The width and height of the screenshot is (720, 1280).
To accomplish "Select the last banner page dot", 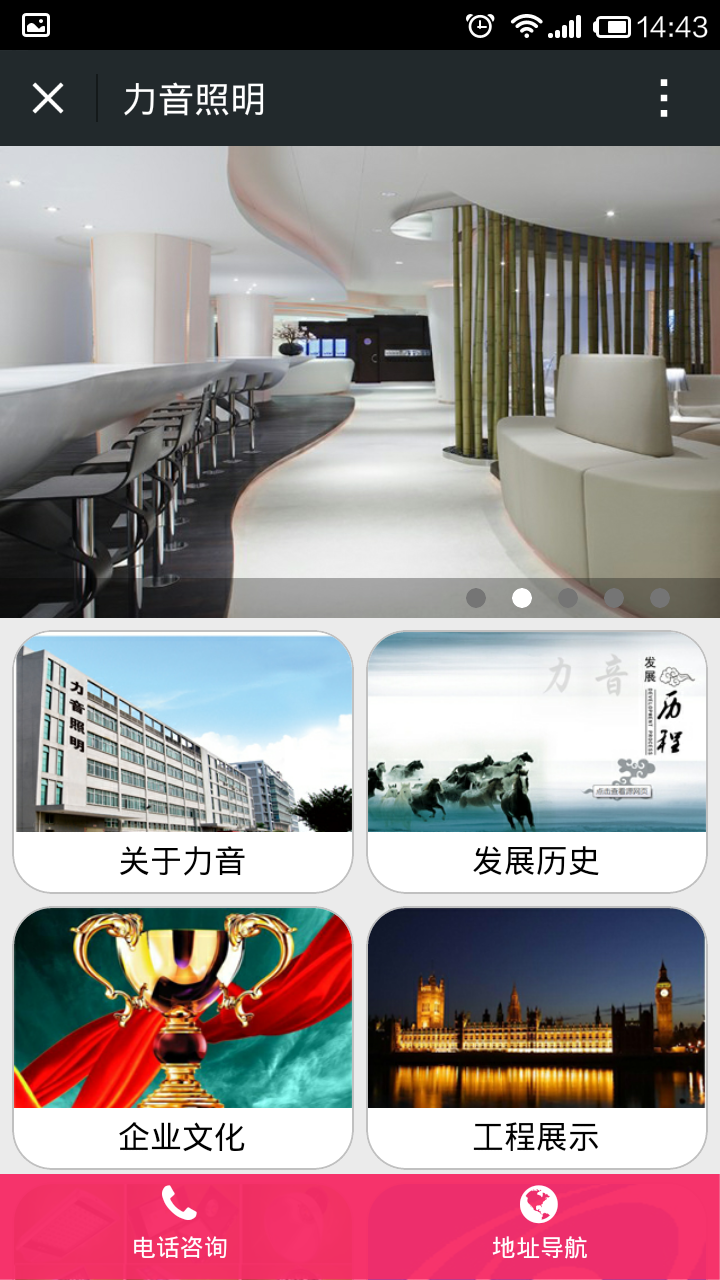I will (x=660, y=598).
